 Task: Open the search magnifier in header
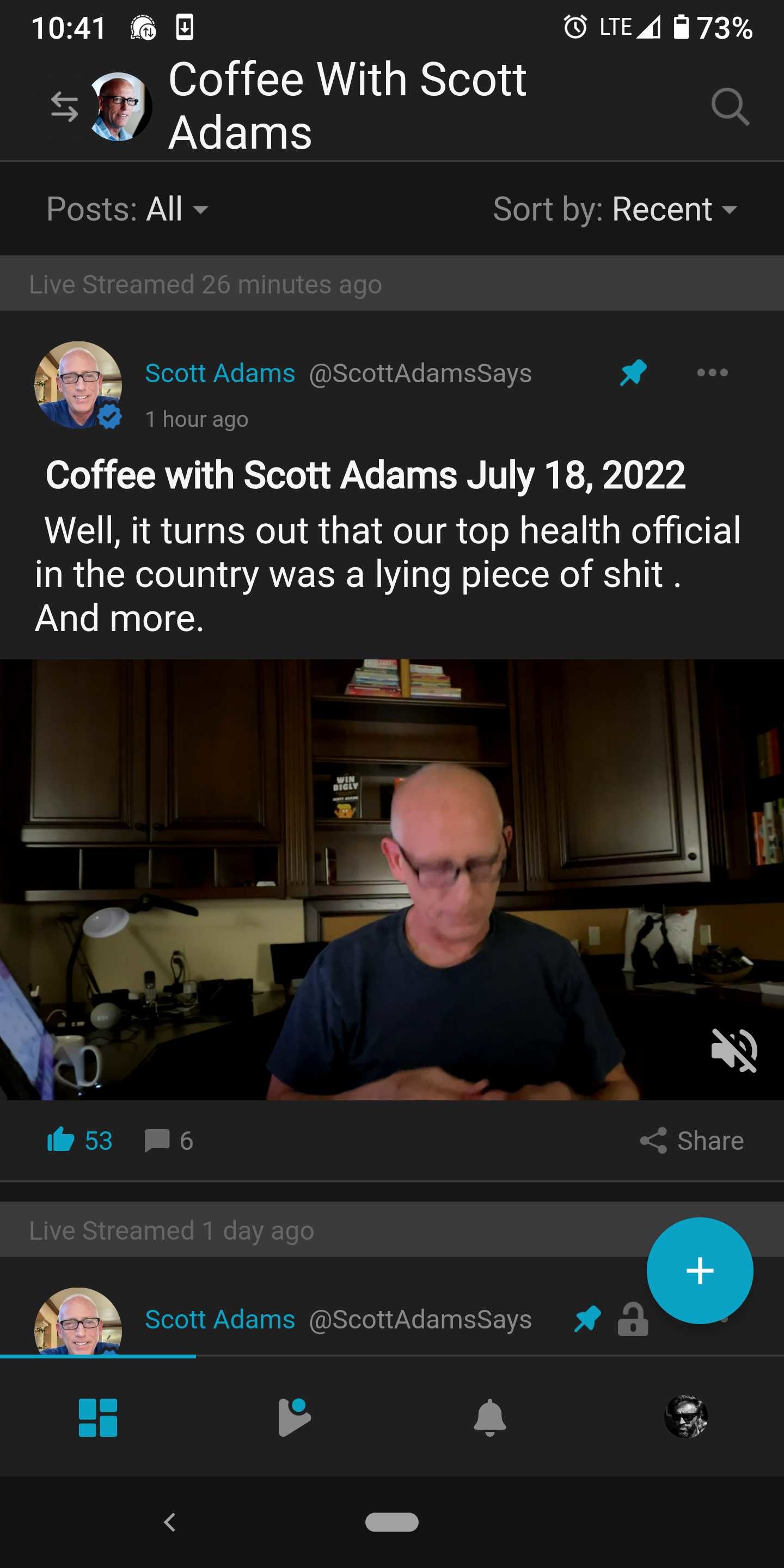(730, 107)
